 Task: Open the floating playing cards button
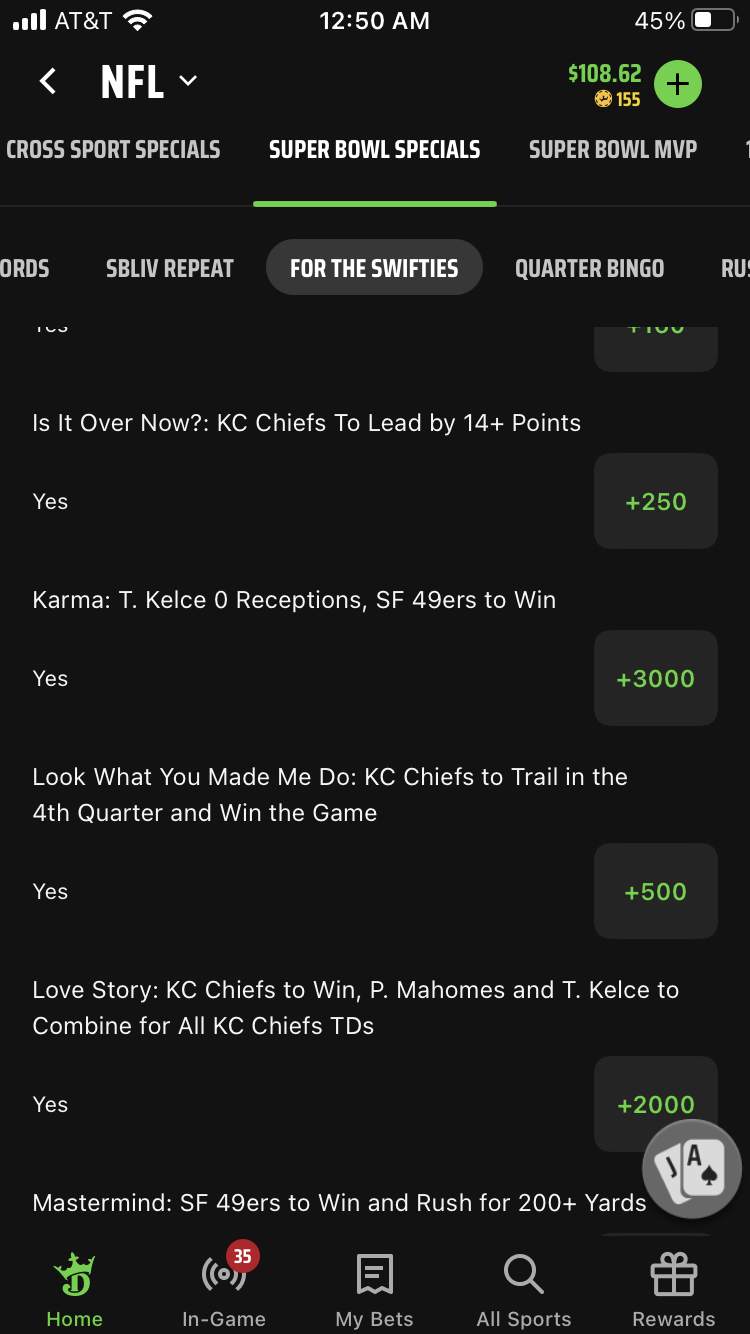[691, 1168]
